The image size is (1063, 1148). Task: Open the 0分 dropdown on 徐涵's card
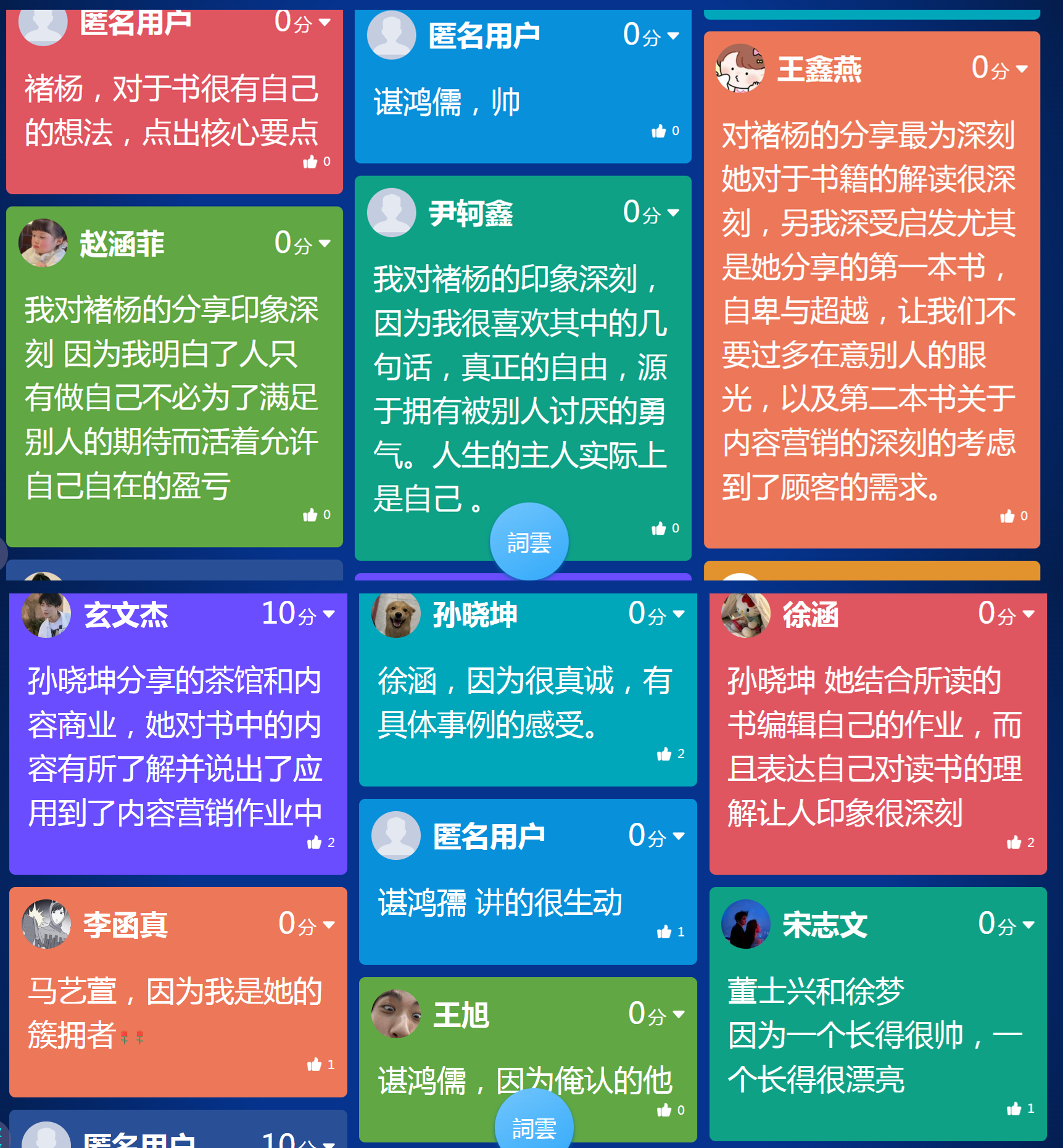tap(1028, 614)
